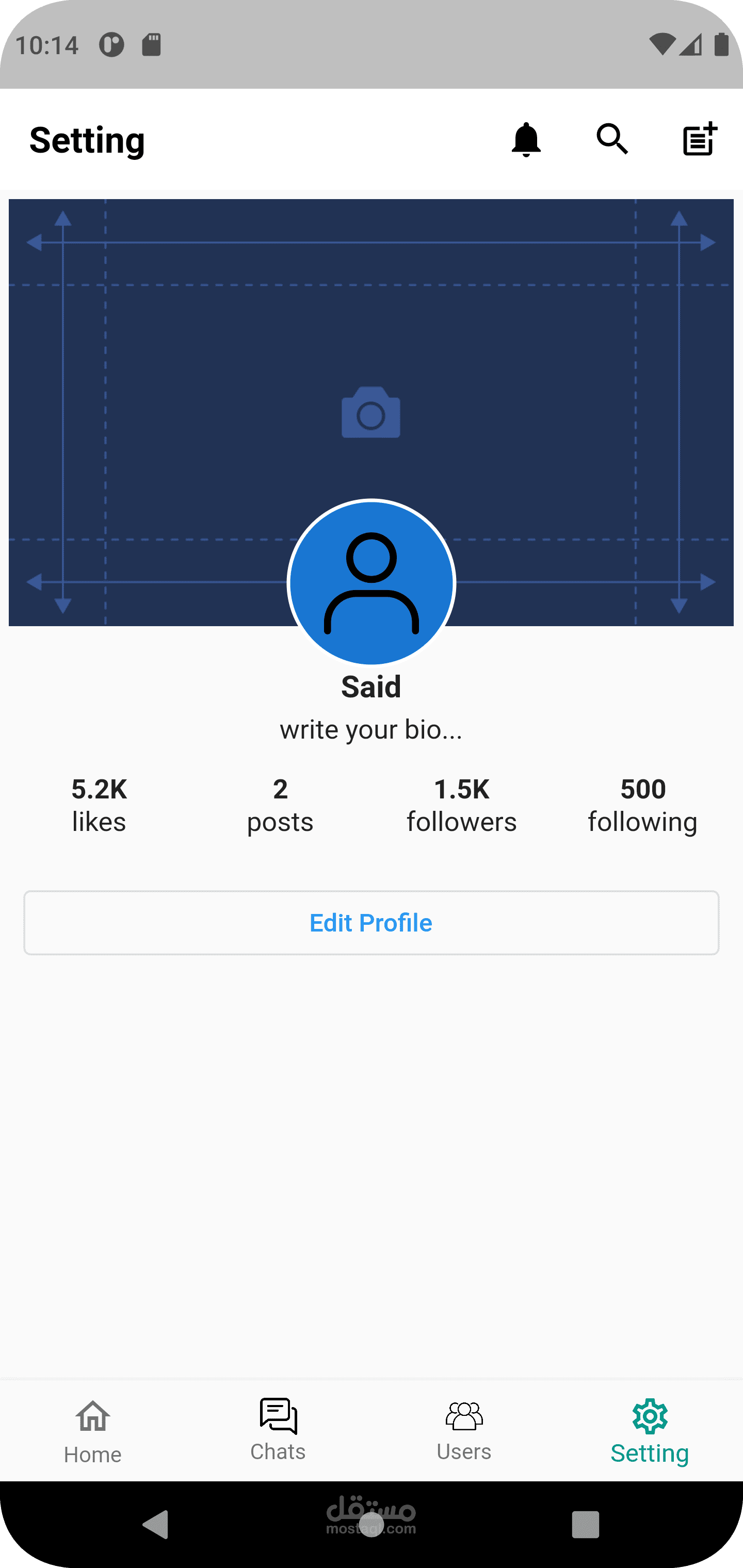Viewport: 743px width, 1568px height.
Task: Open the profile avatar picture
Action: 371,582
